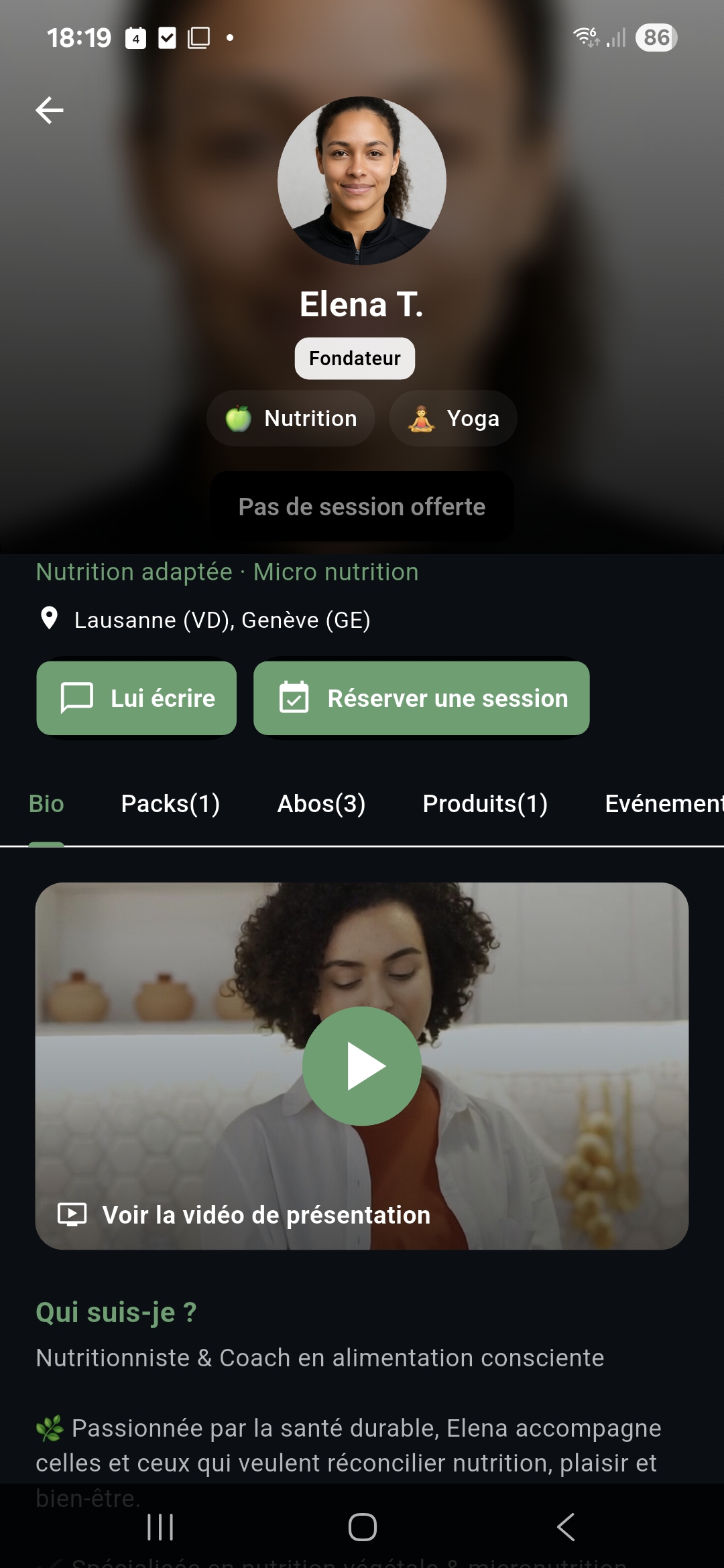Go back using the top-left arrow
The height and width of the screenshot is (1568, 724).
[x=49, y=110]
